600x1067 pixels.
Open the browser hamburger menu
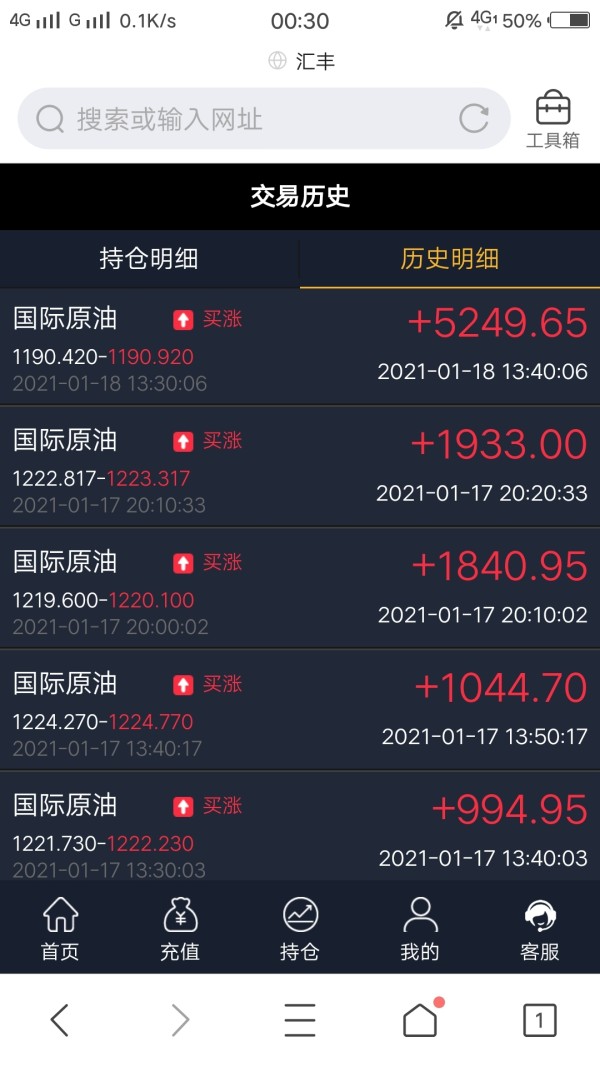[x=300, y=1020]
